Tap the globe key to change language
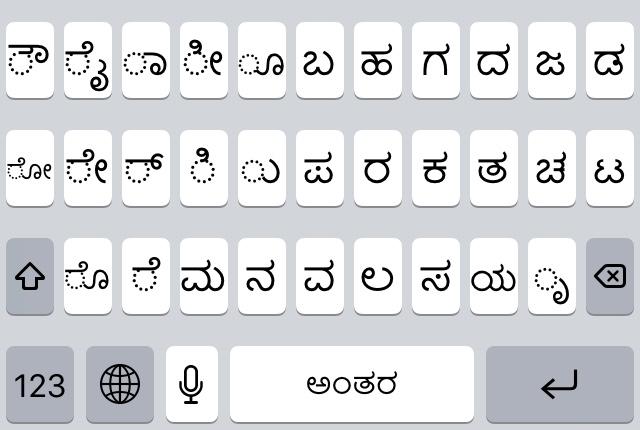The image size is (640, 430). [120, 384]
